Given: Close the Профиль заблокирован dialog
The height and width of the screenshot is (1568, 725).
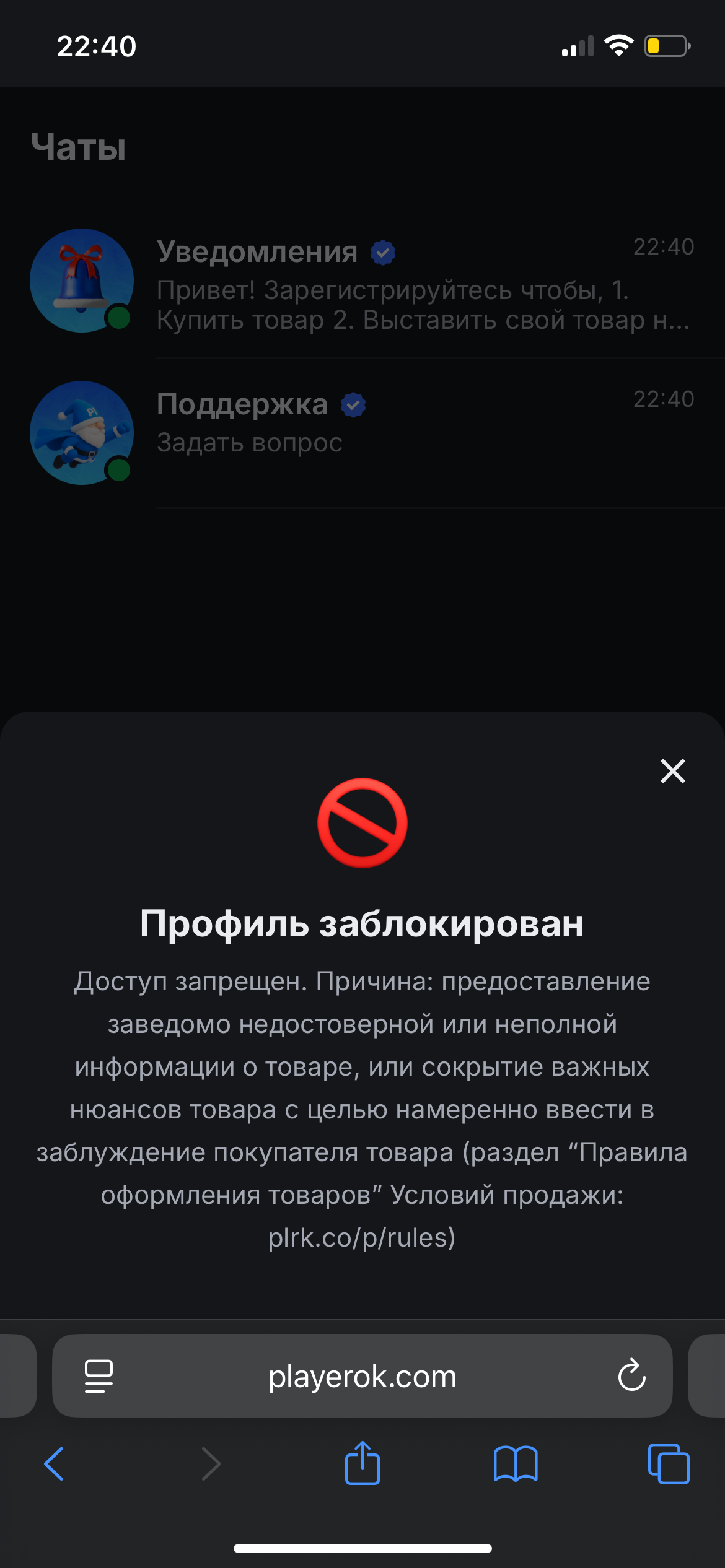Looking at the screenshot, I should click(x=672, y=771).
